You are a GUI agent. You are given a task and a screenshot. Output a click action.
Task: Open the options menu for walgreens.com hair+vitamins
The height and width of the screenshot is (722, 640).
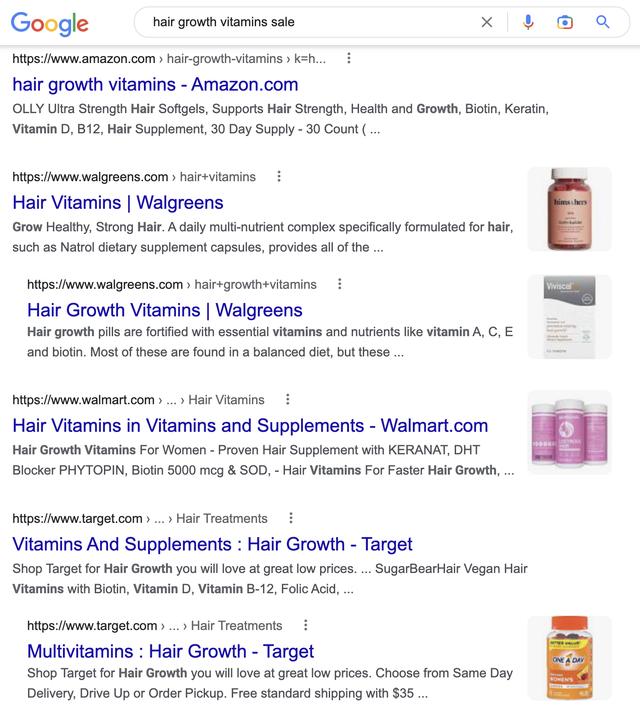278,177
